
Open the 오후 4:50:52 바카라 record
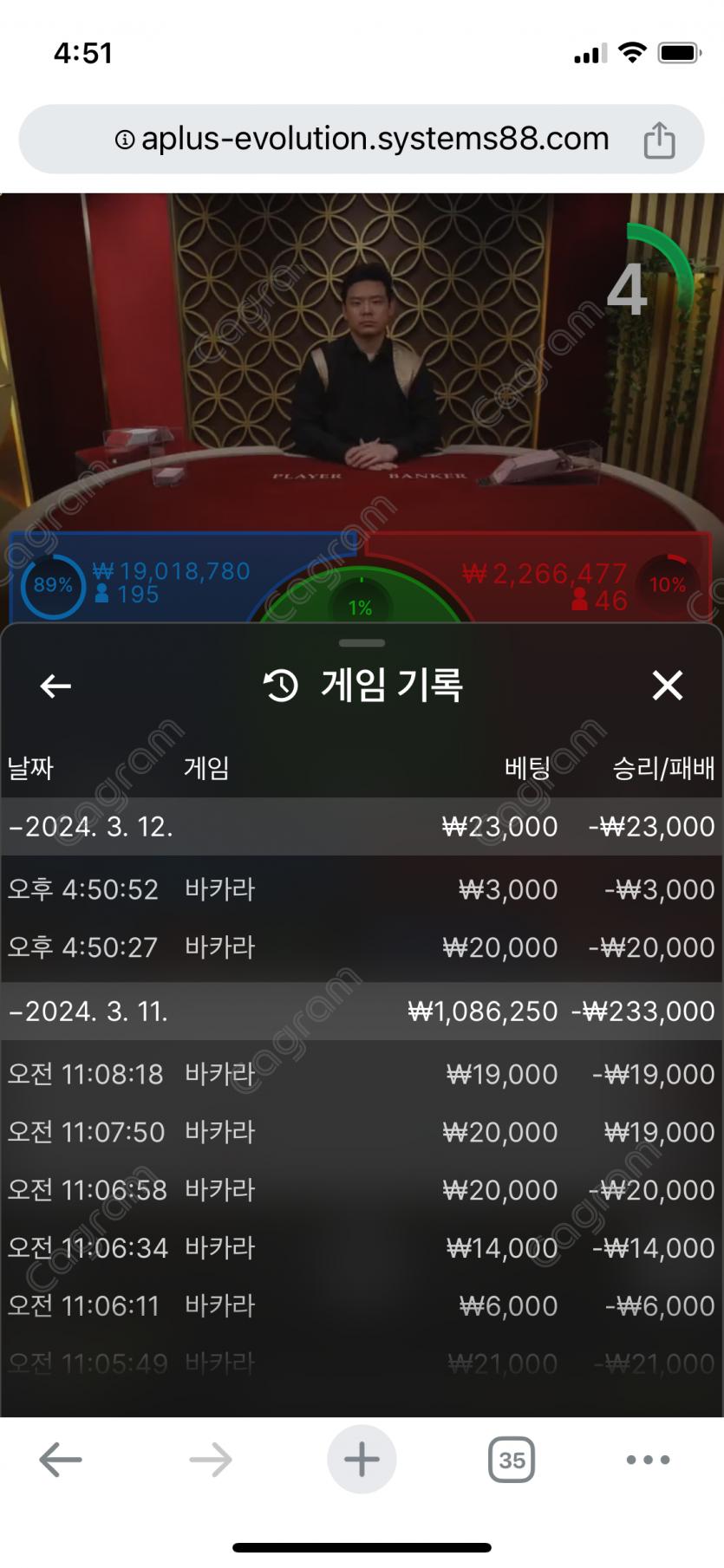(x=362, y=889)
